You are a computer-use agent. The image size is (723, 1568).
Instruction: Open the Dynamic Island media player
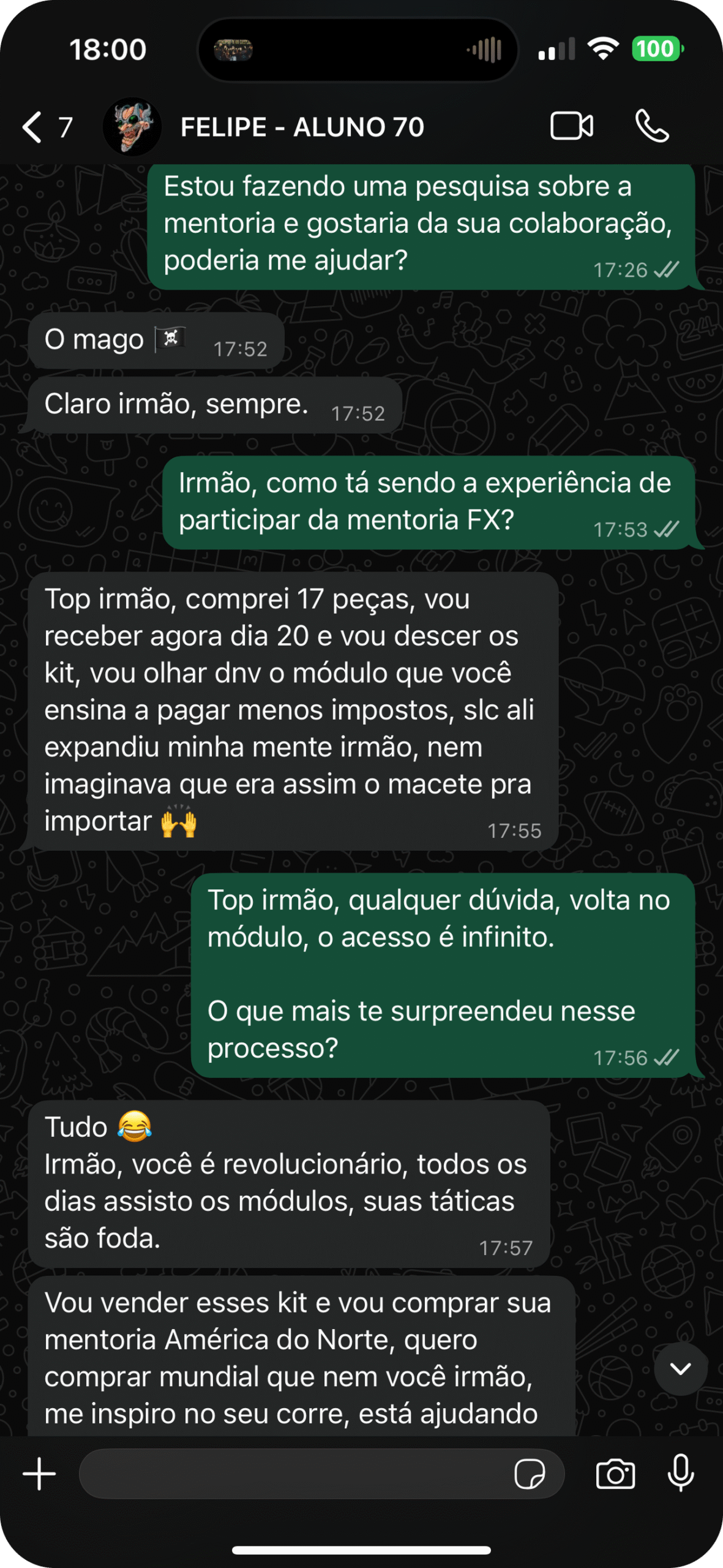click(357, 50)
